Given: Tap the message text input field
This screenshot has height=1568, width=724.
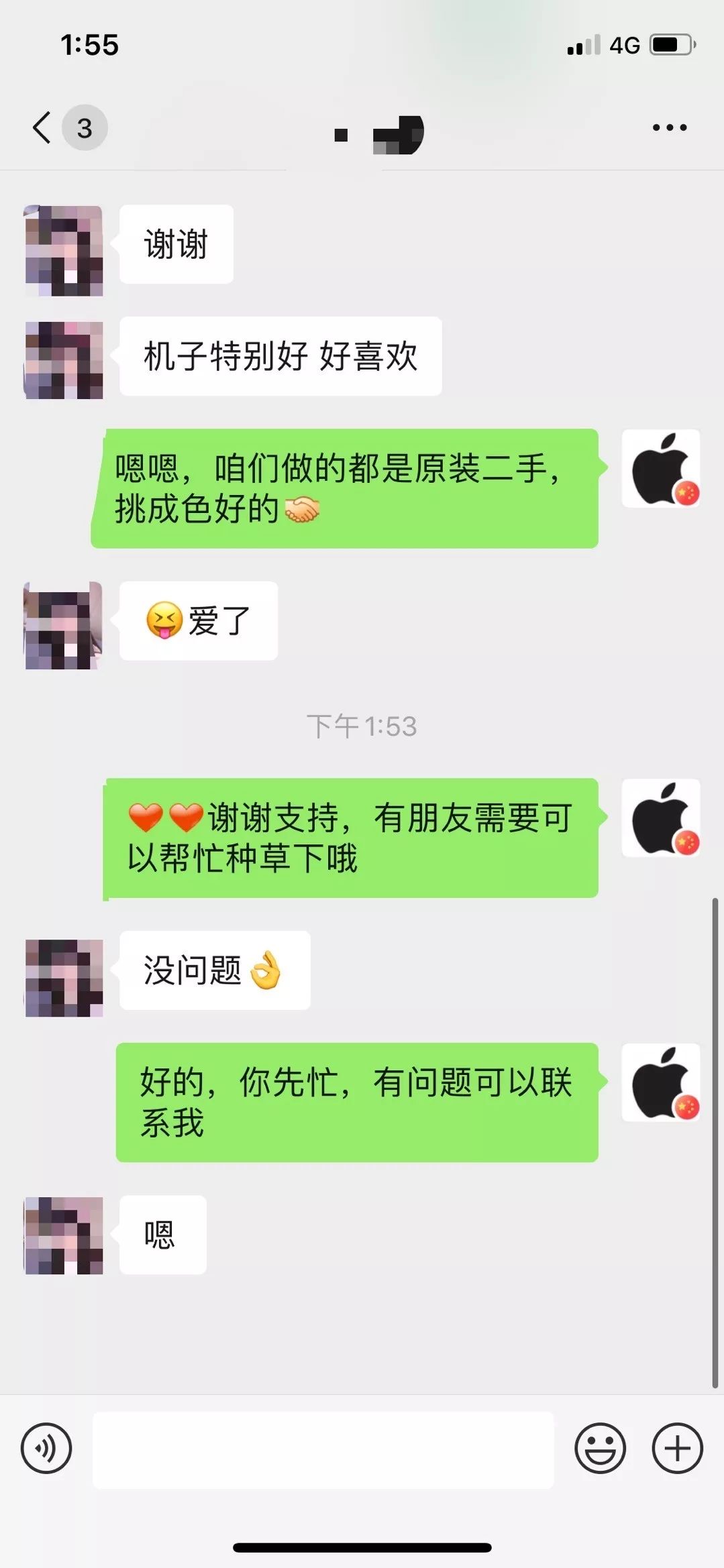Looking at the screenshot, I should click(x=322, y=1448).
